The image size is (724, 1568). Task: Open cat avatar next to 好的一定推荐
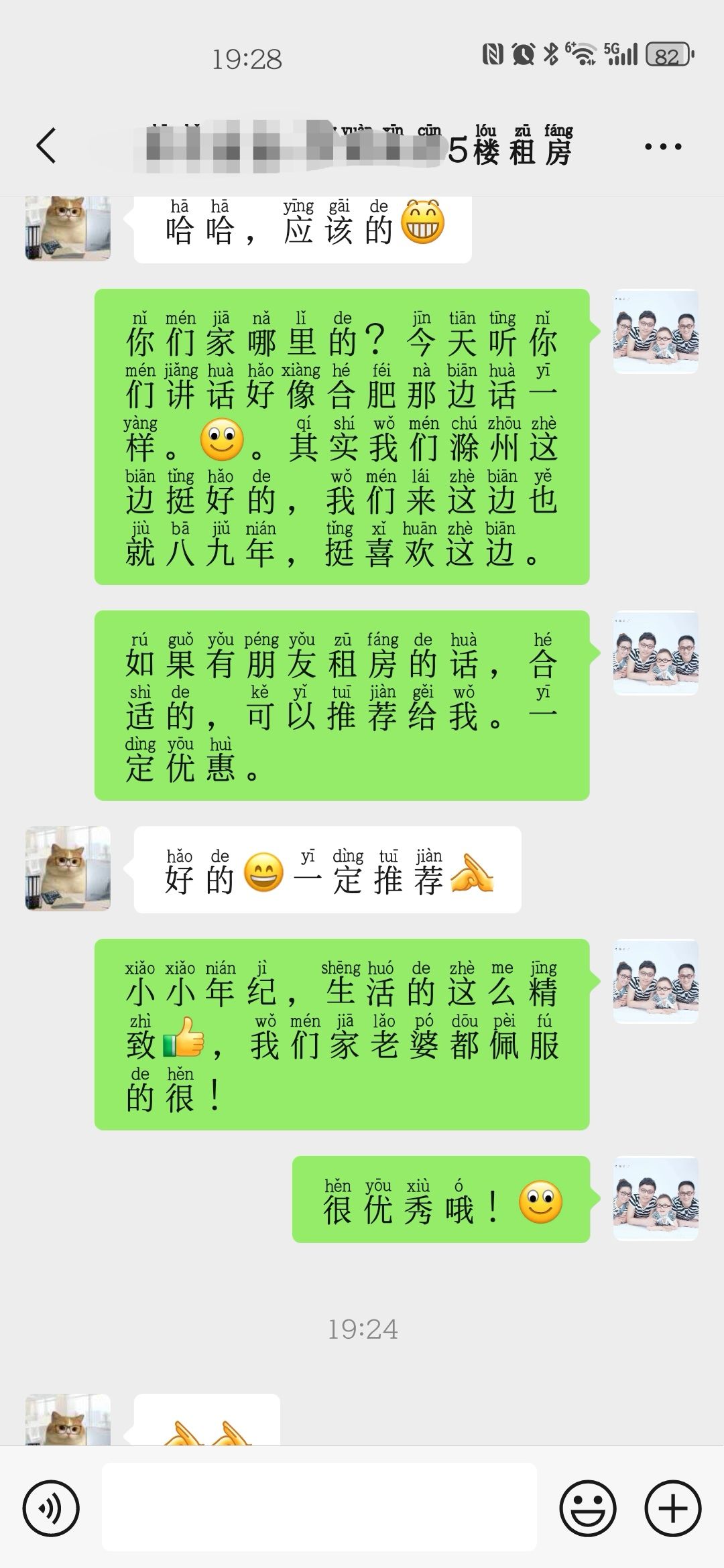[68, 868]
